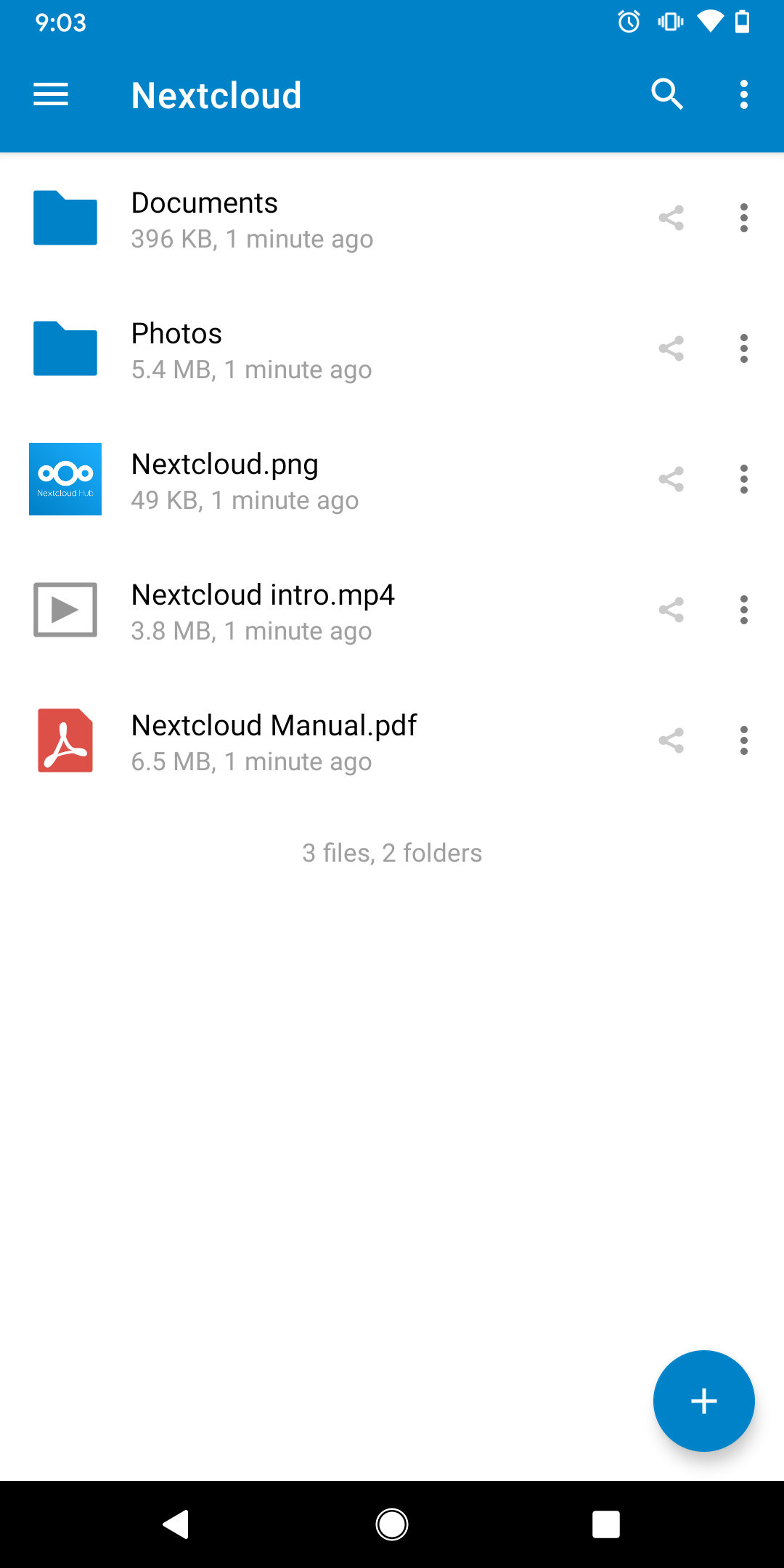Share the Nextcloud Manual.pdf file
Image resolution: width=784 pixels, height=1568 pixels.
click(x=670, y=740)
